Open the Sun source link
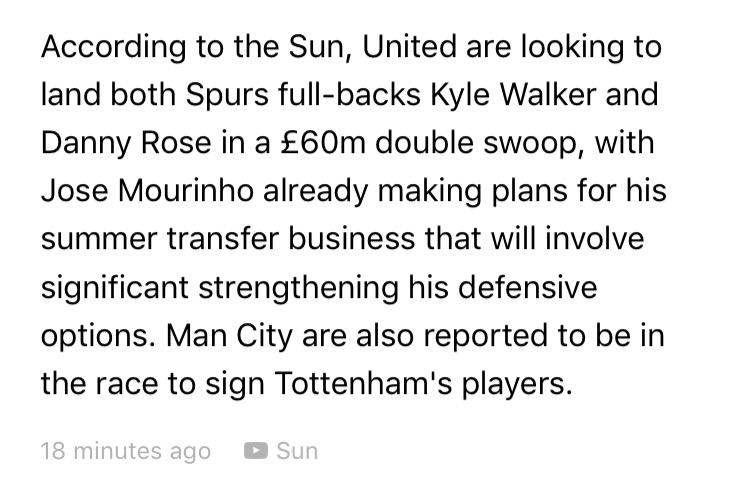 pos(283,451)
